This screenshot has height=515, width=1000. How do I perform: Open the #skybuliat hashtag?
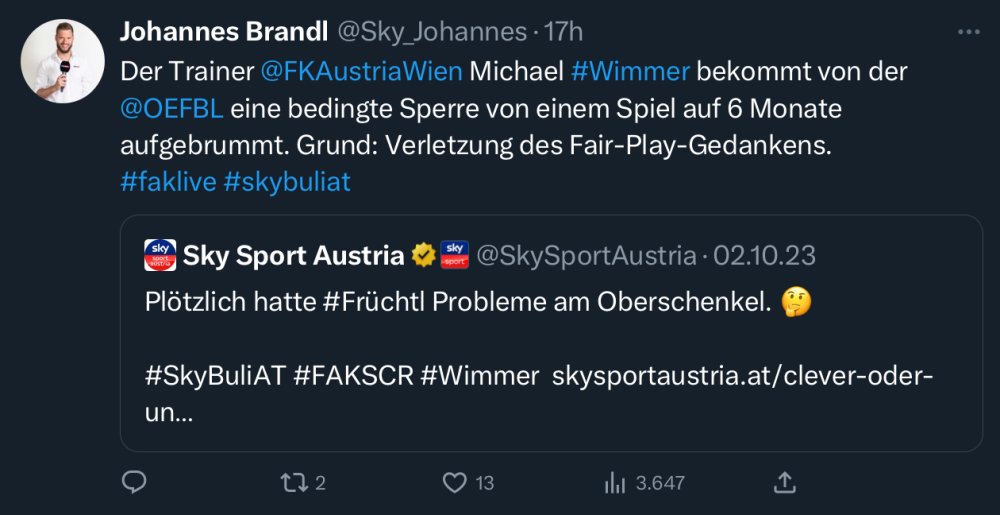[x=288, y=182]
